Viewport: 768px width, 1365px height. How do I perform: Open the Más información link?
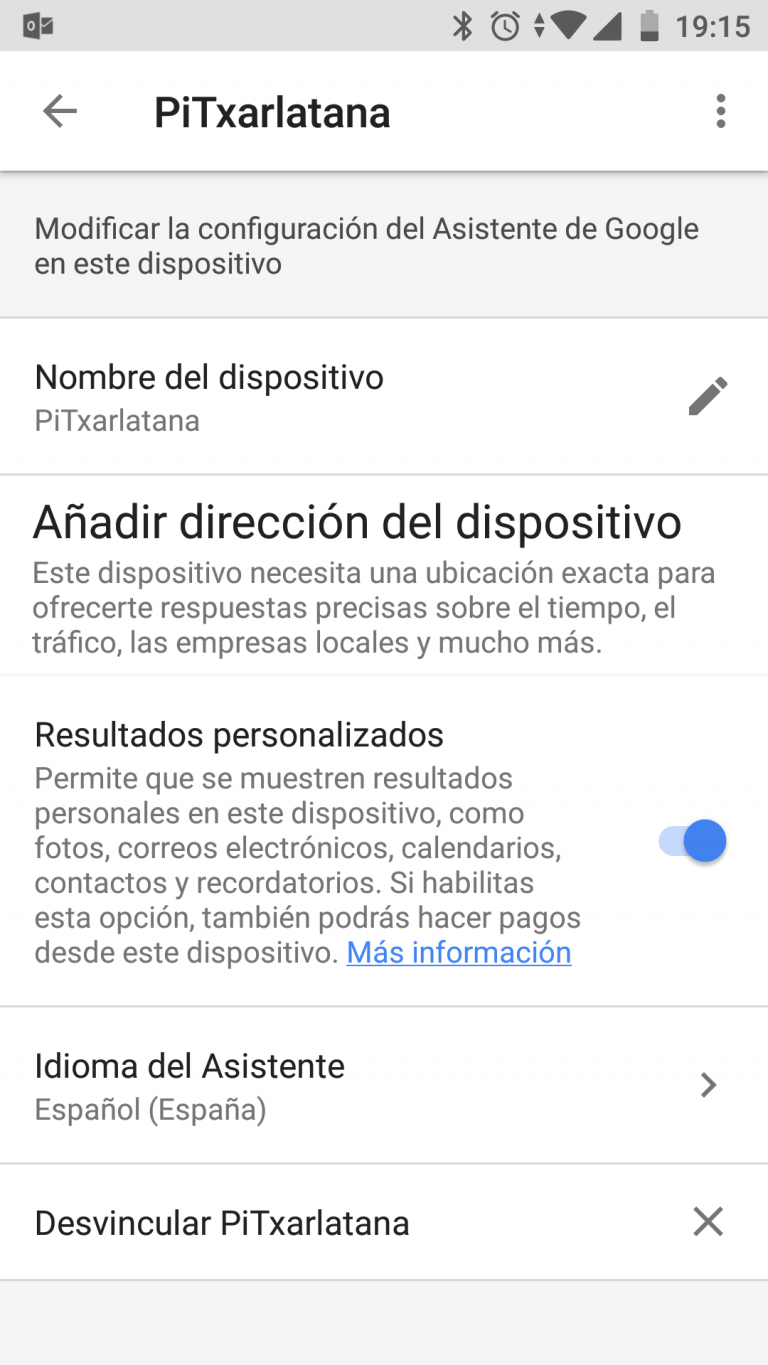pyautogui.click(x=458, y=952)
